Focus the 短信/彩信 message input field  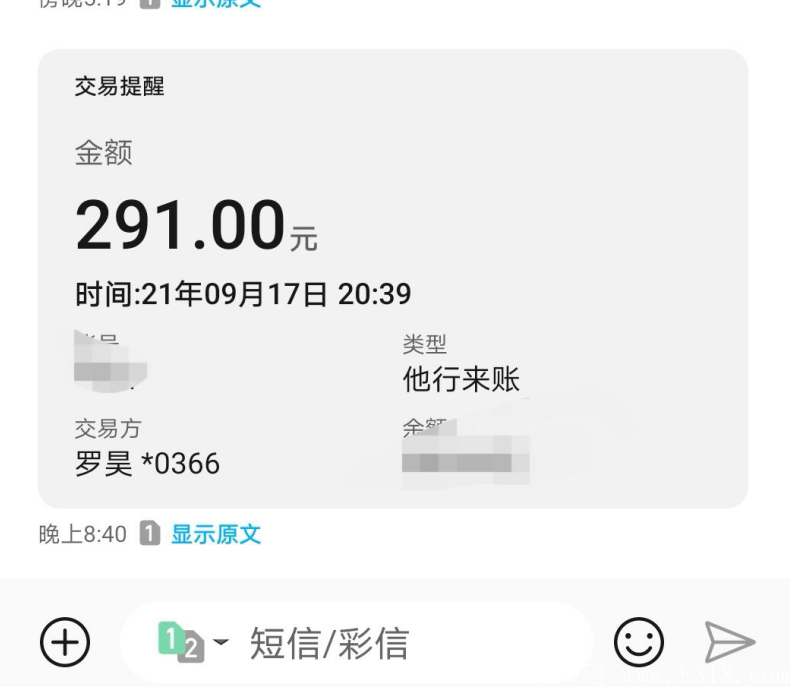pos(400,642)
